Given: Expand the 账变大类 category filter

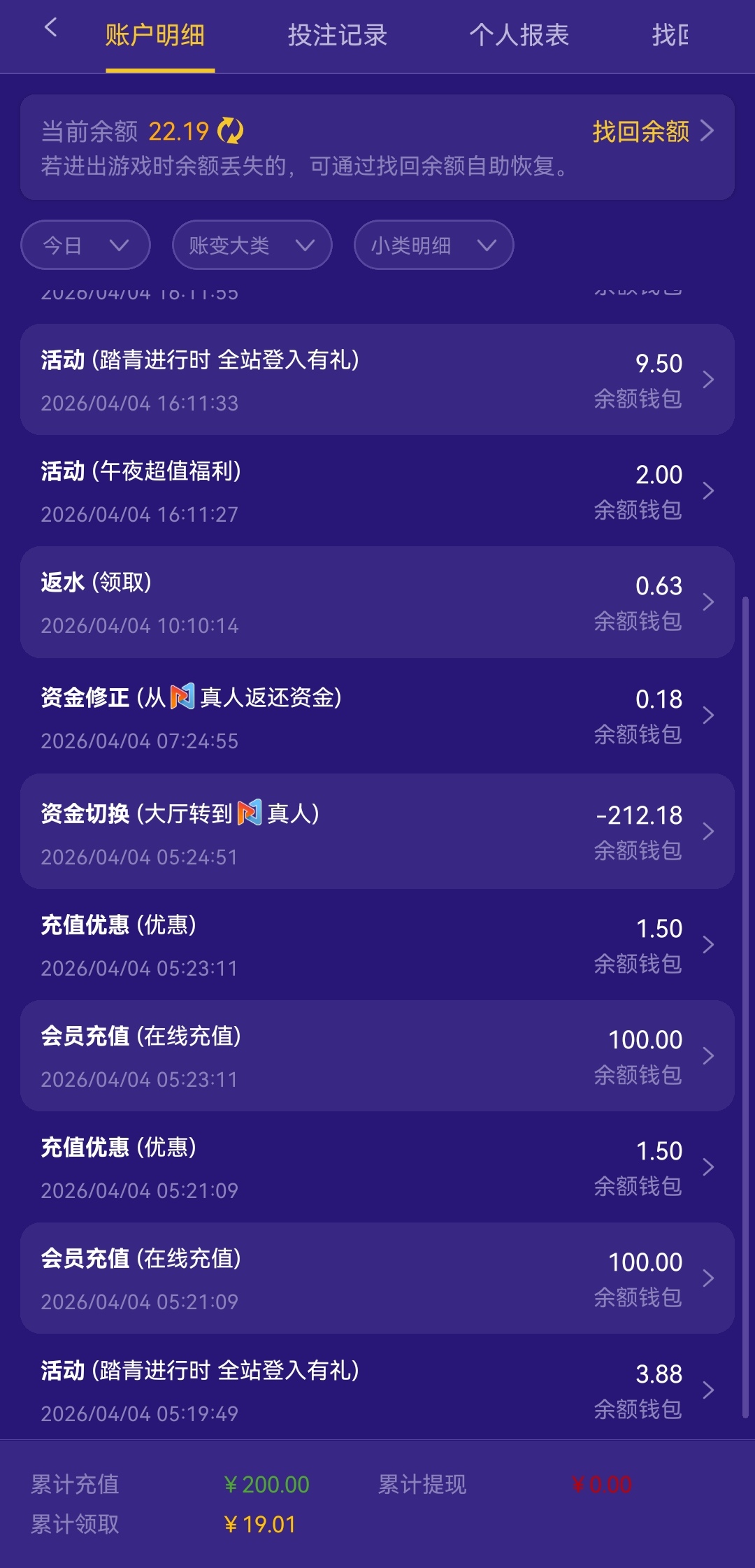Looking at the screenshot, I should point(252,245).
